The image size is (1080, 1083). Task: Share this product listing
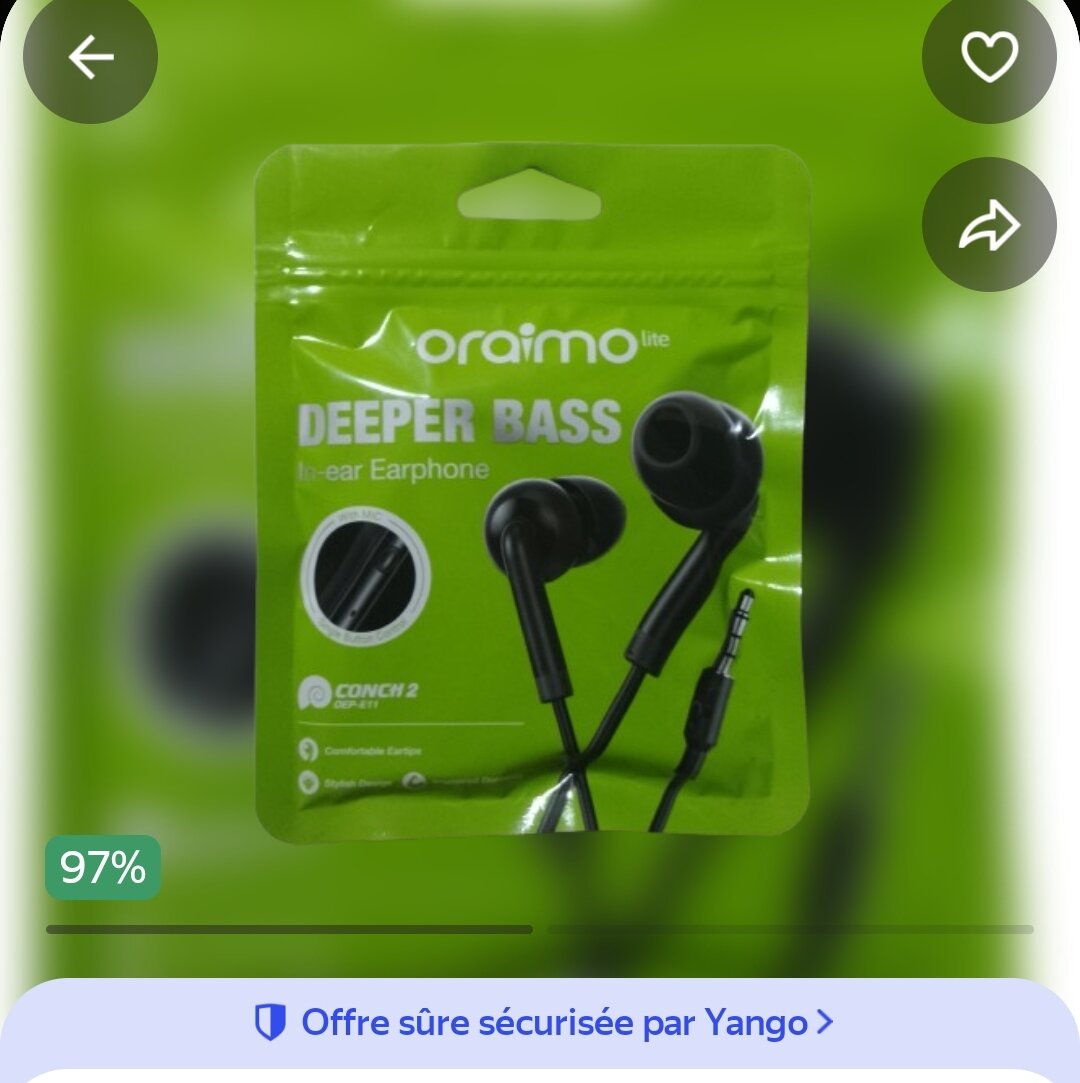(x=988, y=225)
